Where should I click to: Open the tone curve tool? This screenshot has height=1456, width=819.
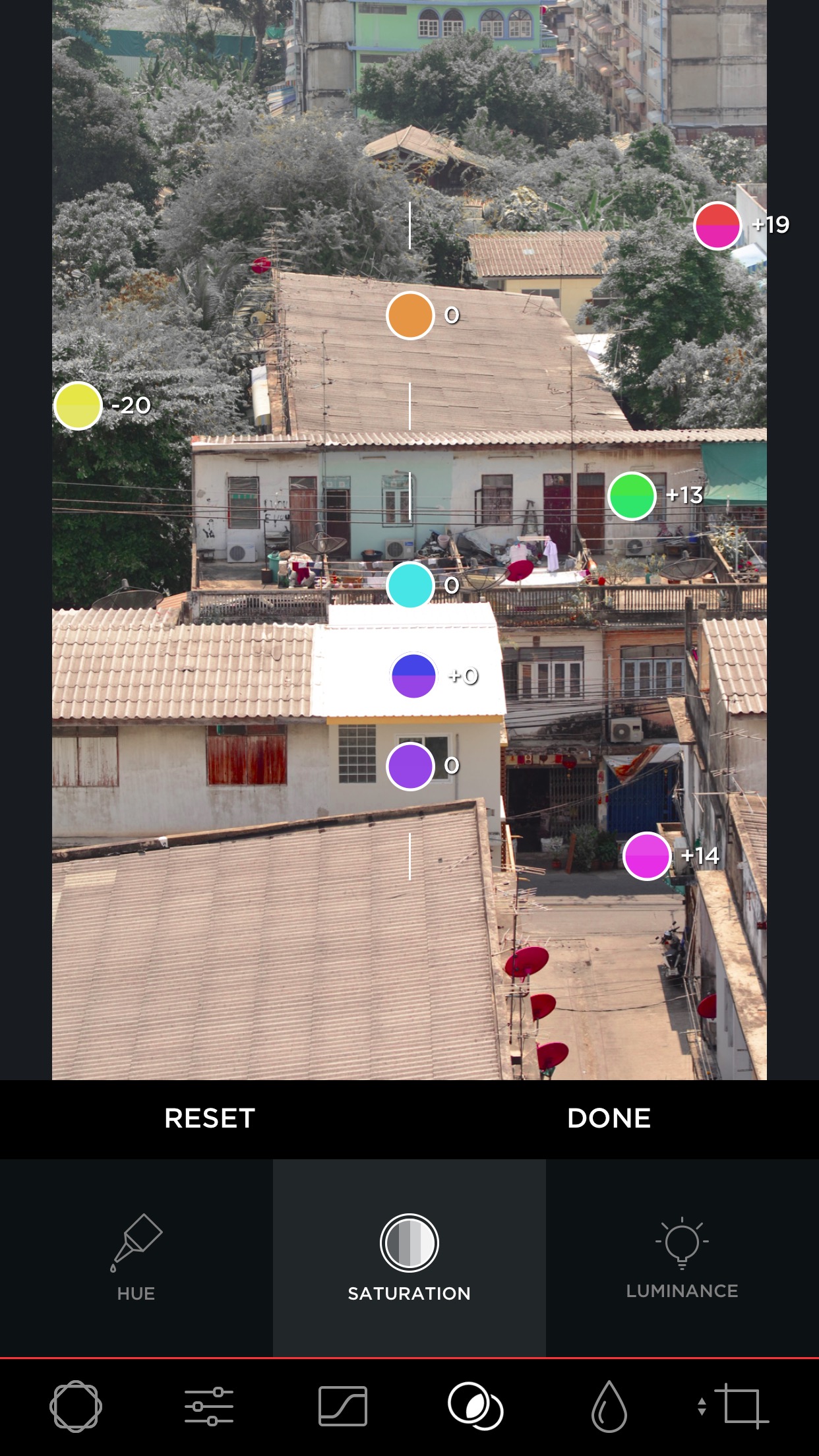coord(342,1406)
